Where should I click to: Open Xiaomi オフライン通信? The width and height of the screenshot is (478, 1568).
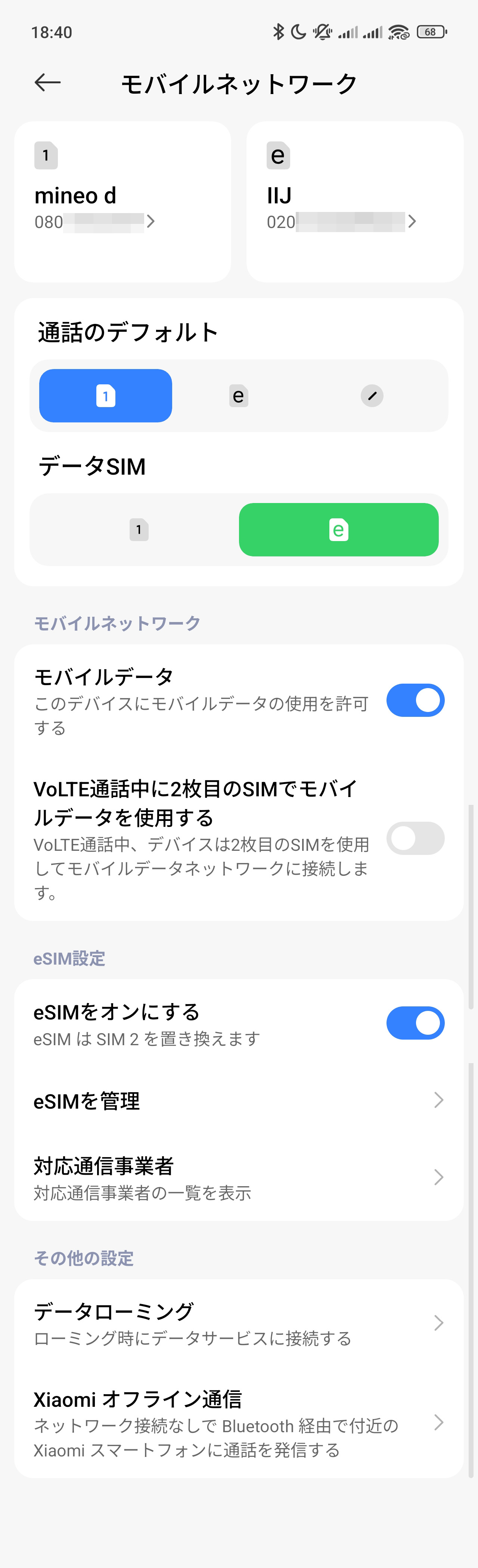[x=239, y=1423]
